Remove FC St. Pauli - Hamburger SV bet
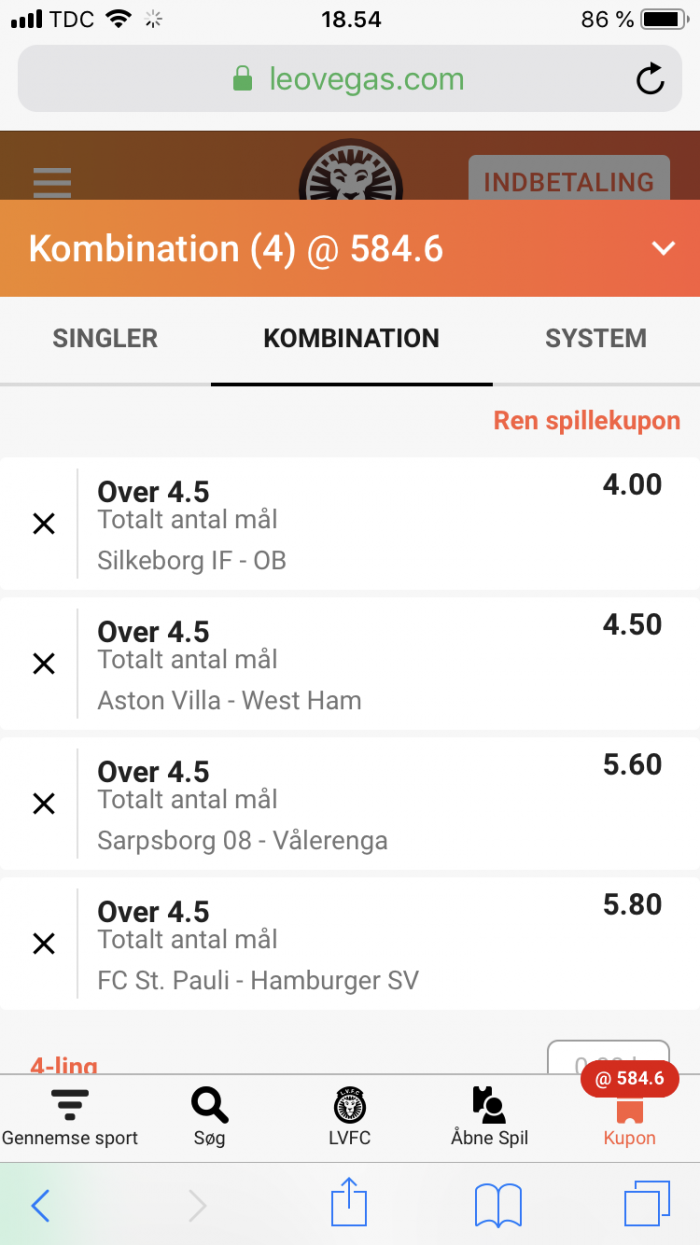The height and width of the screenshot is (1245, 700). point(44,944)
